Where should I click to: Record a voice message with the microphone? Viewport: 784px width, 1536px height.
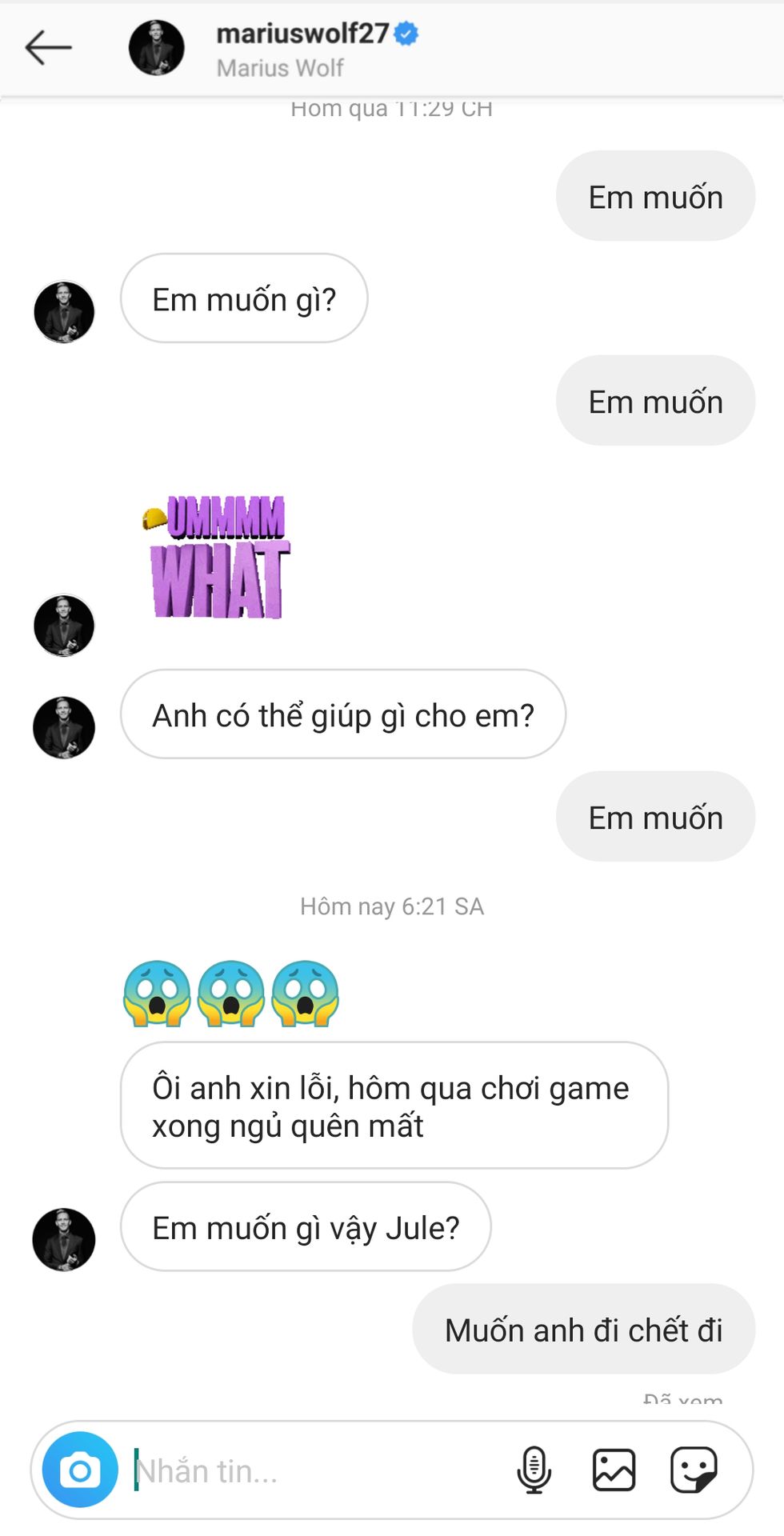pyautogui.click(x=534, y=1470)
